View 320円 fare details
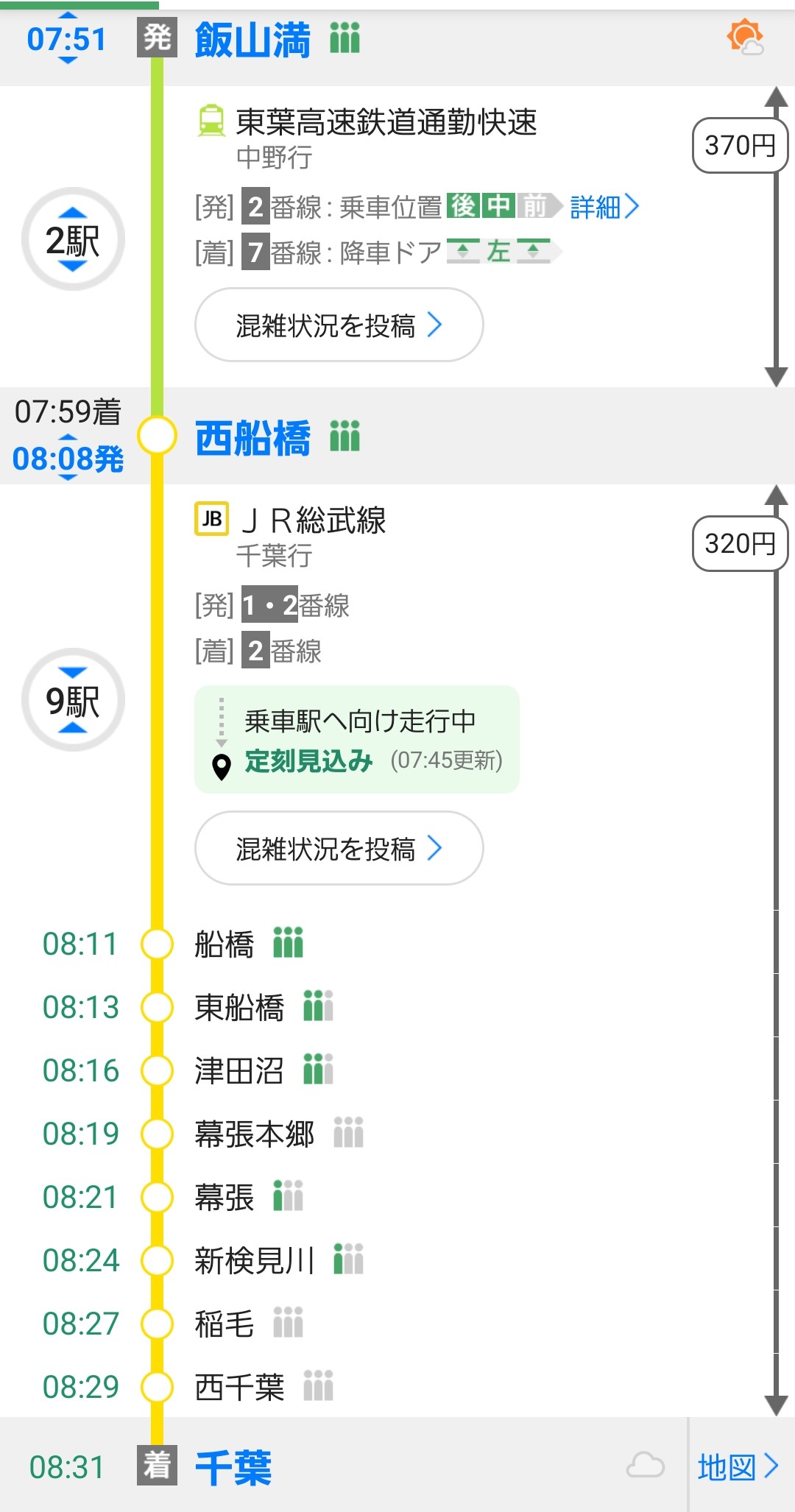The width and height of the screenshot is (795, 1512). [739, 543]
